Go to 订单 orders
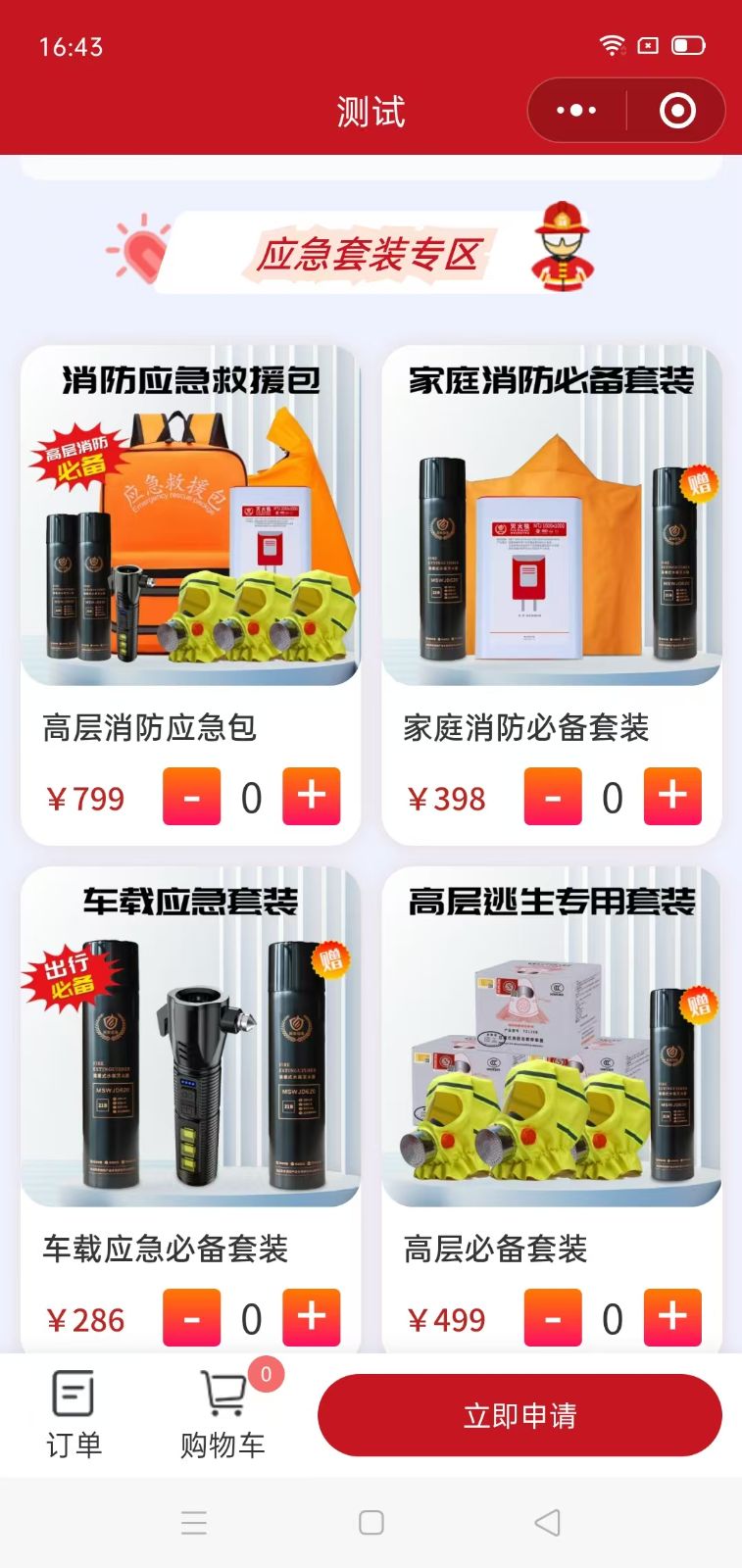The width and height of the screenshot is (742, 1568). [74, 1415]
